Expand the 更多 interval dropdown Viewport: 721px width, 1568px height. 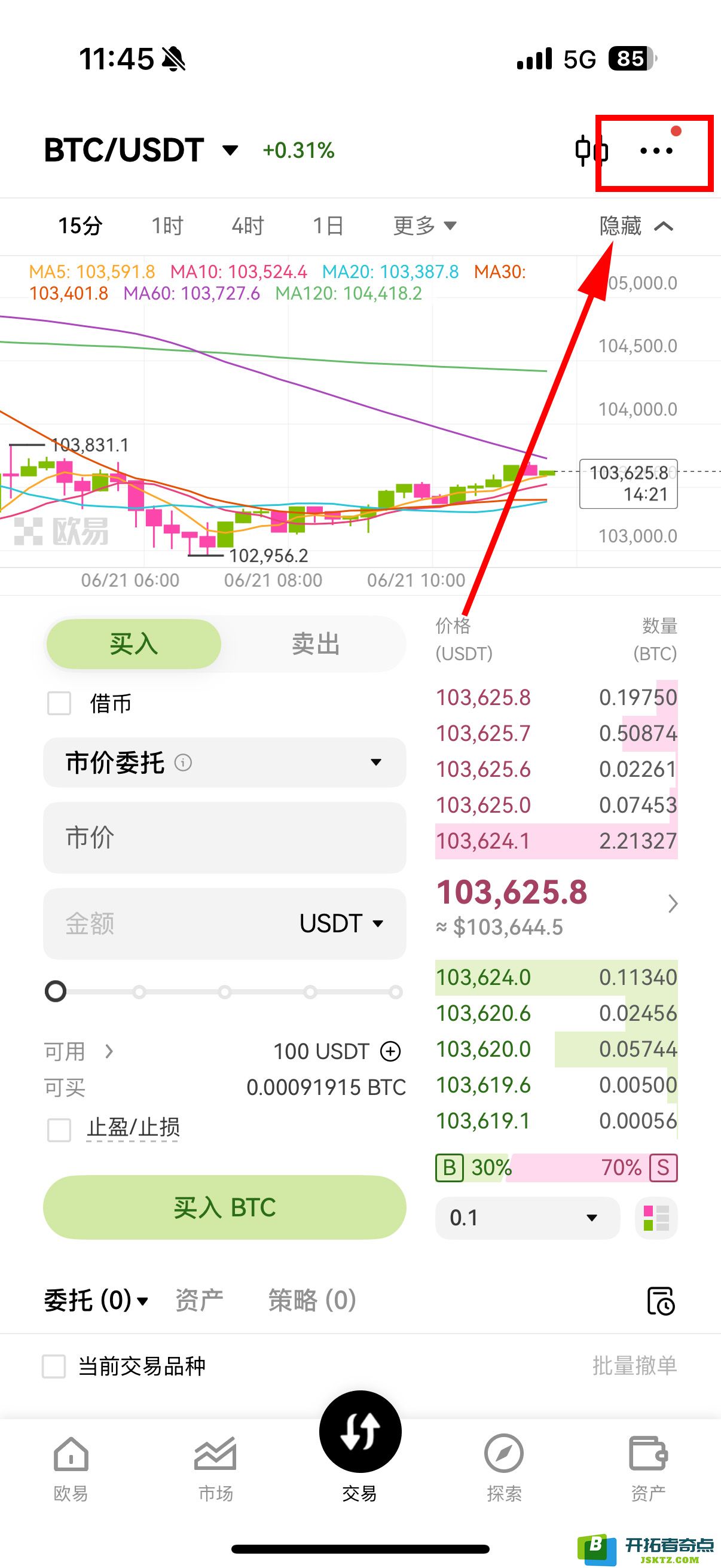point(424,226)
